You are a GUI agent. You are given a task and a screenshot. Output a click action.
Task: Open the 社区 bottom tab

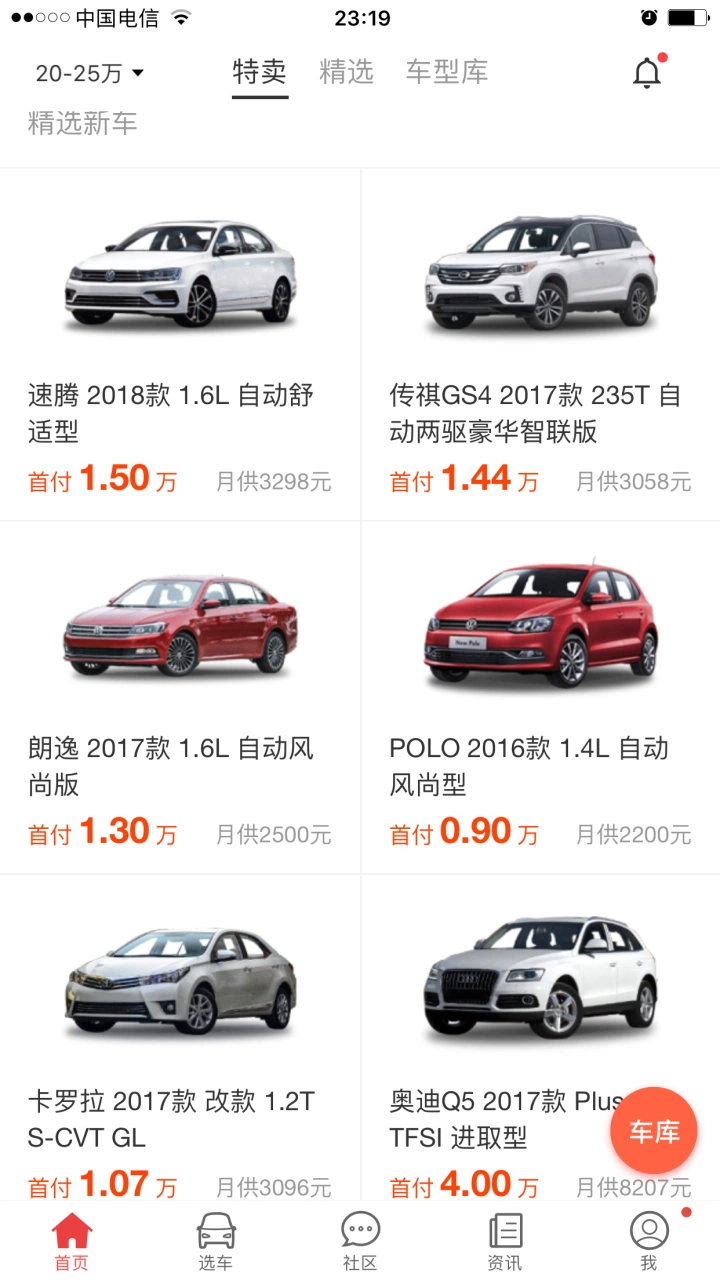tap(360, 1241)
